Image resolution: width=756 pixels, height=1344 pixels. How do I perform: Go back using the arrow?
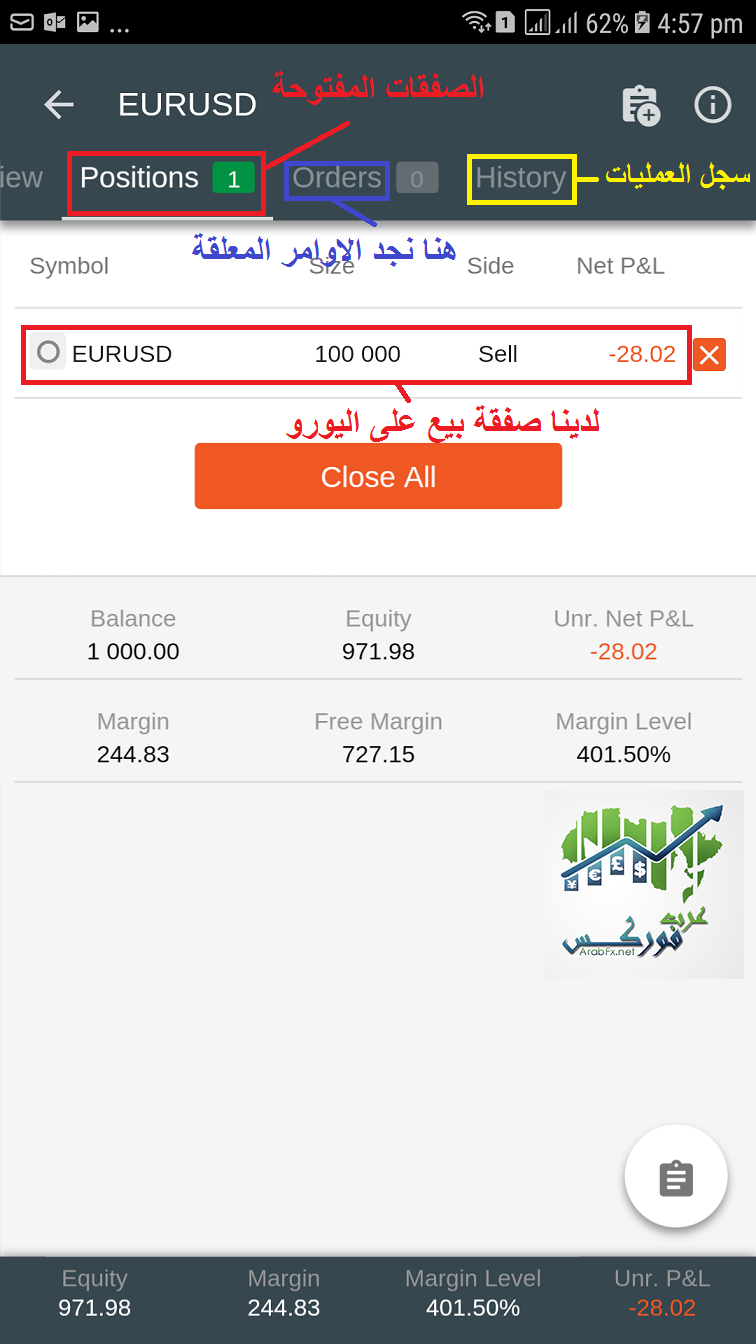click(59, 104)
